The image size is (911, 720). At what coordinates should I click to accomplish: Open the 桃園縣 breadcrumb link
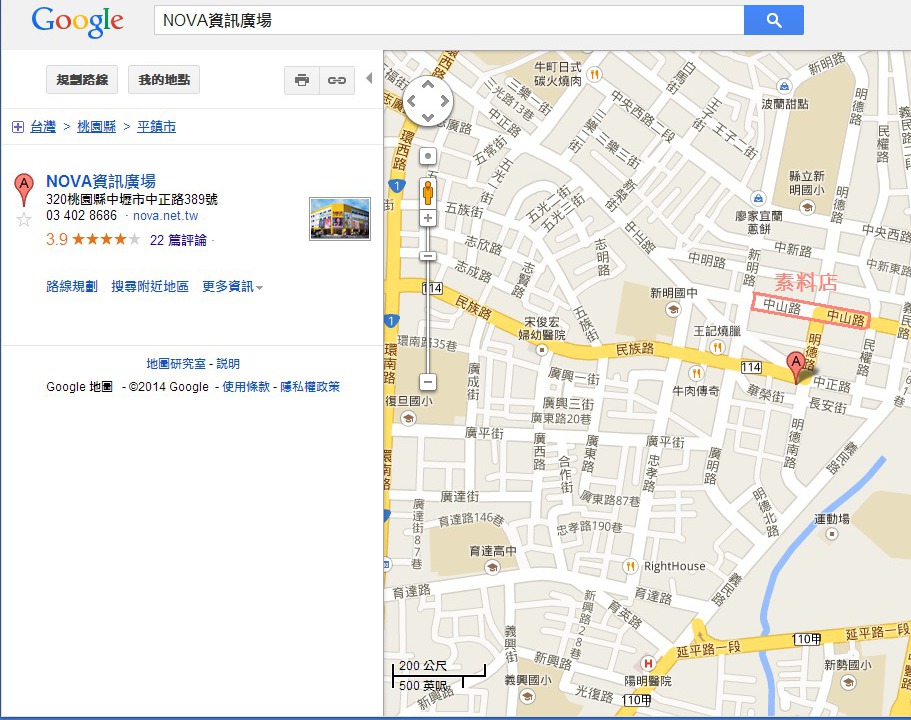tap(96, 127)
